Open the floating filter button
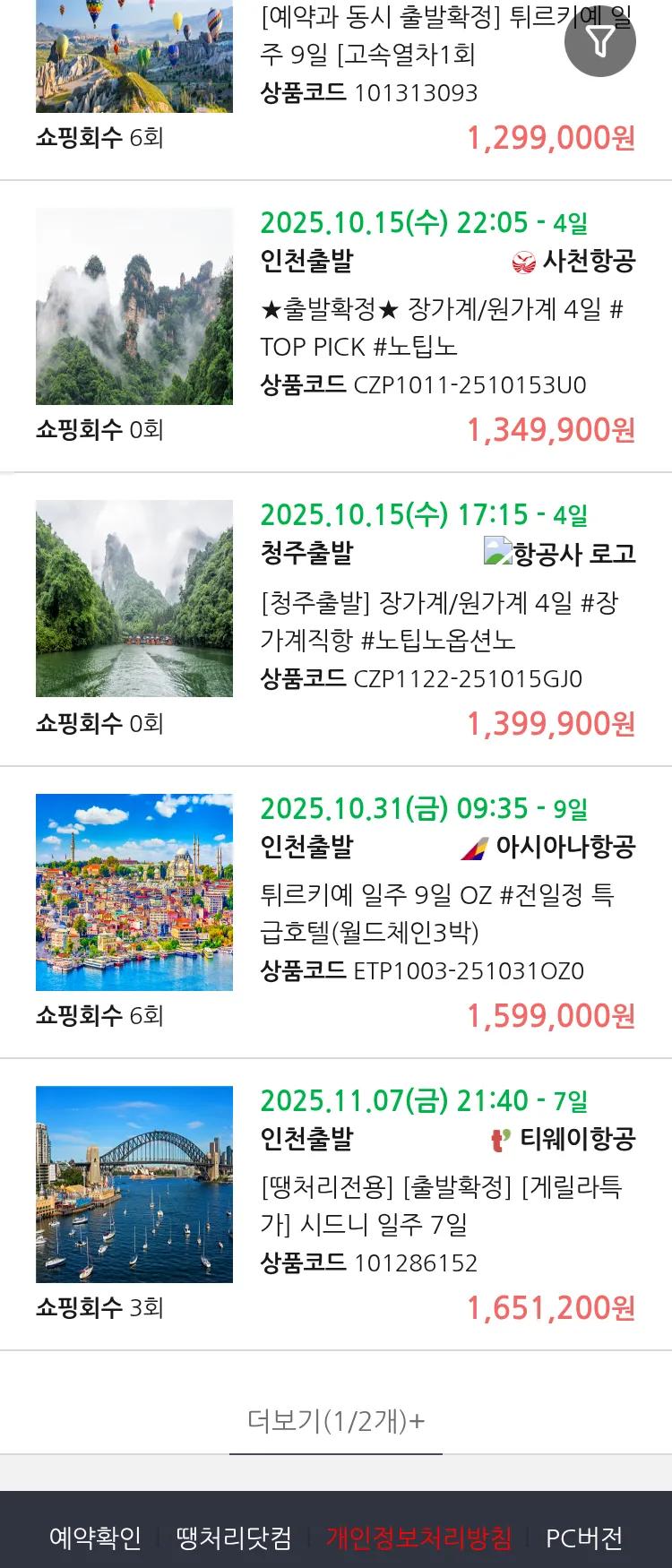The image size is (672, 1568). [x=599, y=41]
